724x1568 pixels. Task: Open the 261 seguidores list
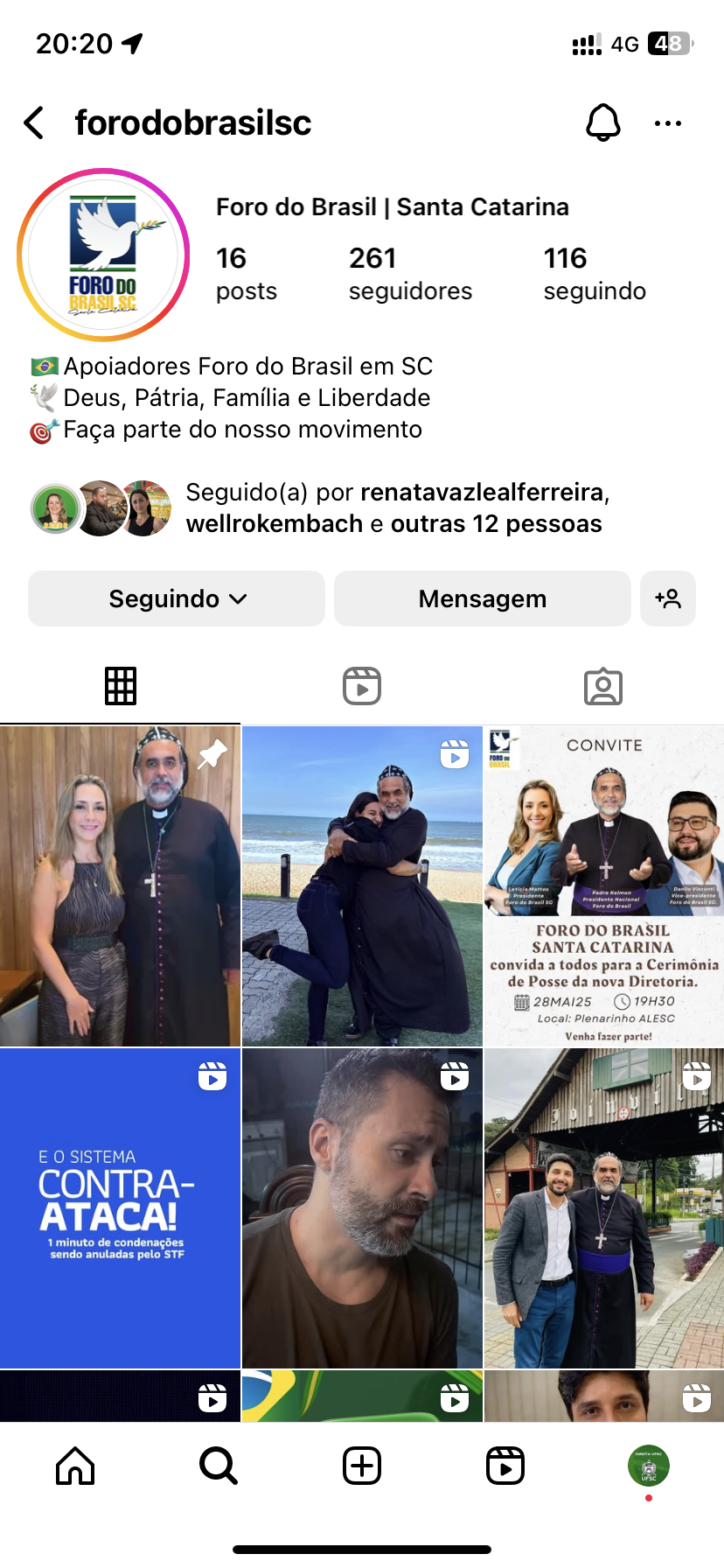coord(409,273)
